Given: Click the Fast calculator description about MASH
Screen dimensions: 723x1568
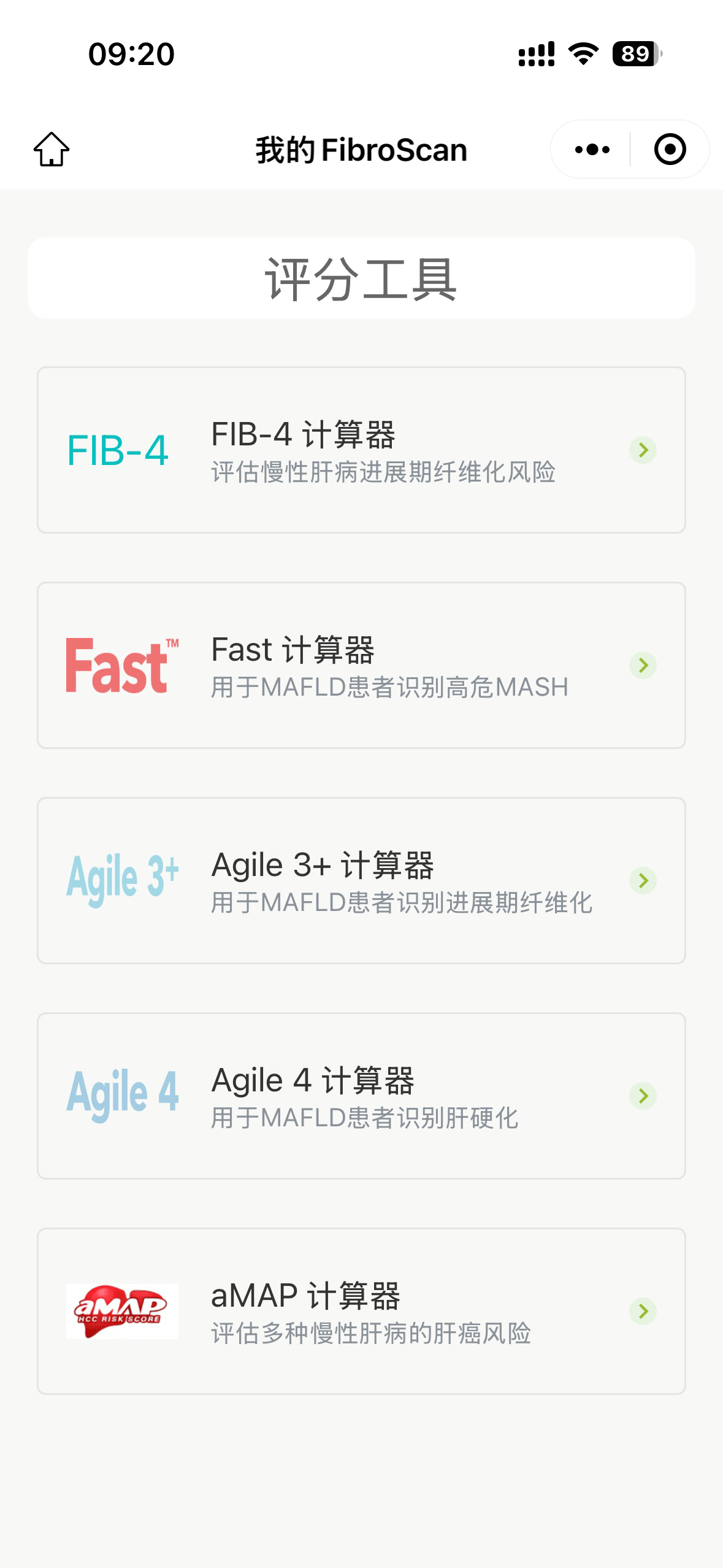Looking at the screenshot, I should point(390,688).
